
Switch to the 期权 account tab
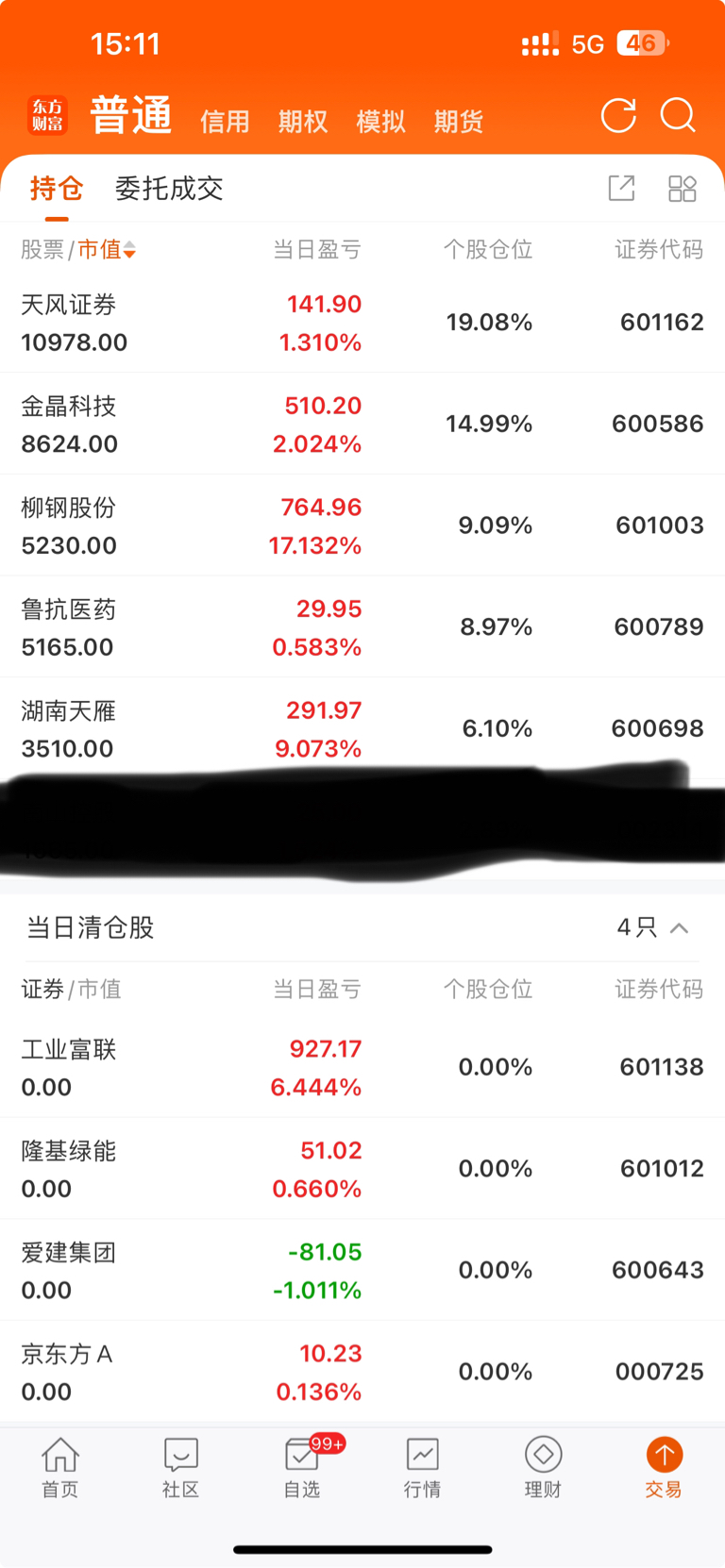point(303,122)
